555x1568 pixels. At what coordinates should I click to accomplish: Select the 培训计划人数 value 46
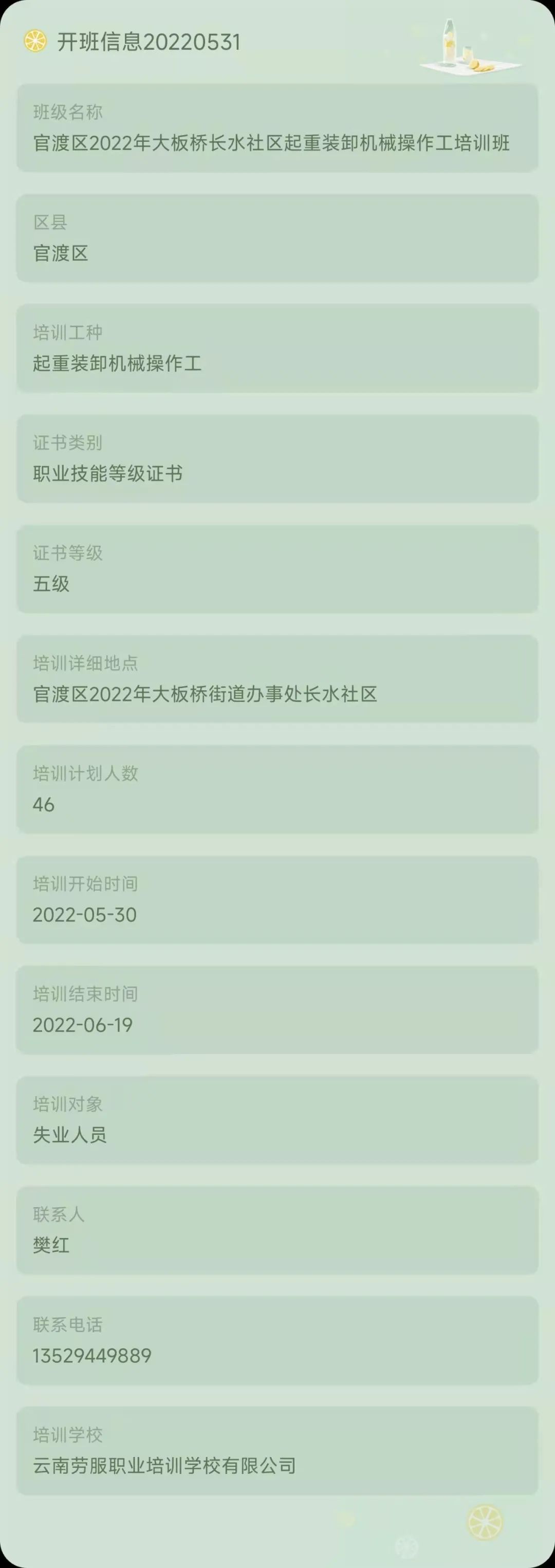[x=44, y=804]
